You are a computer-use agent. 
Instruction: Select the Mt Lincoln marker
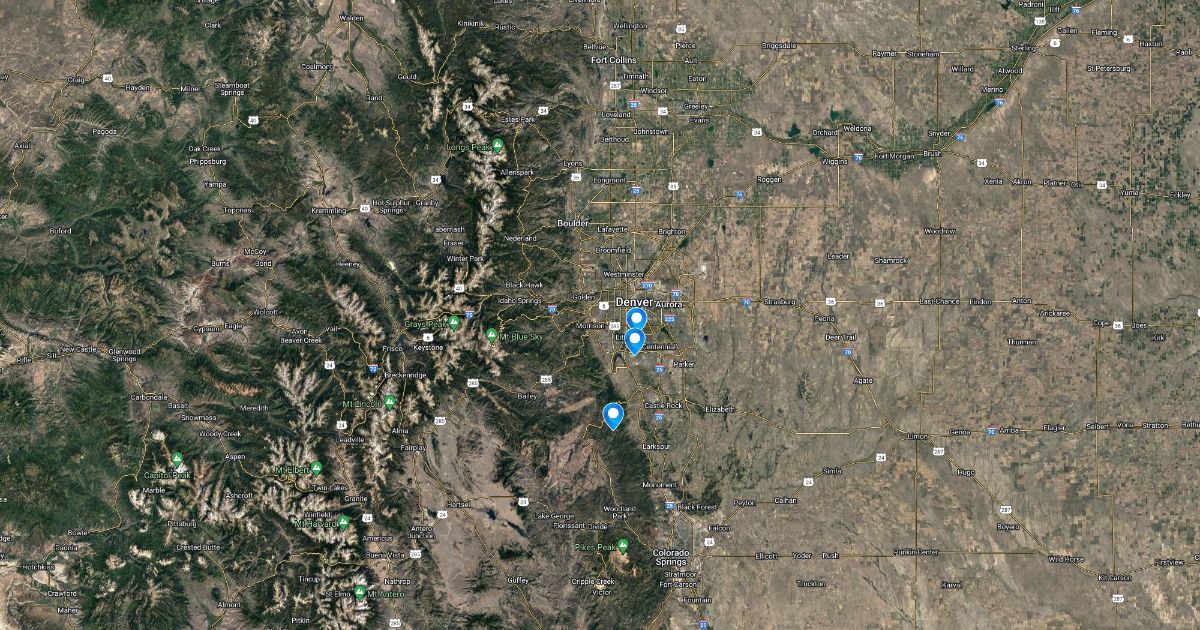(x=389, y=402)
